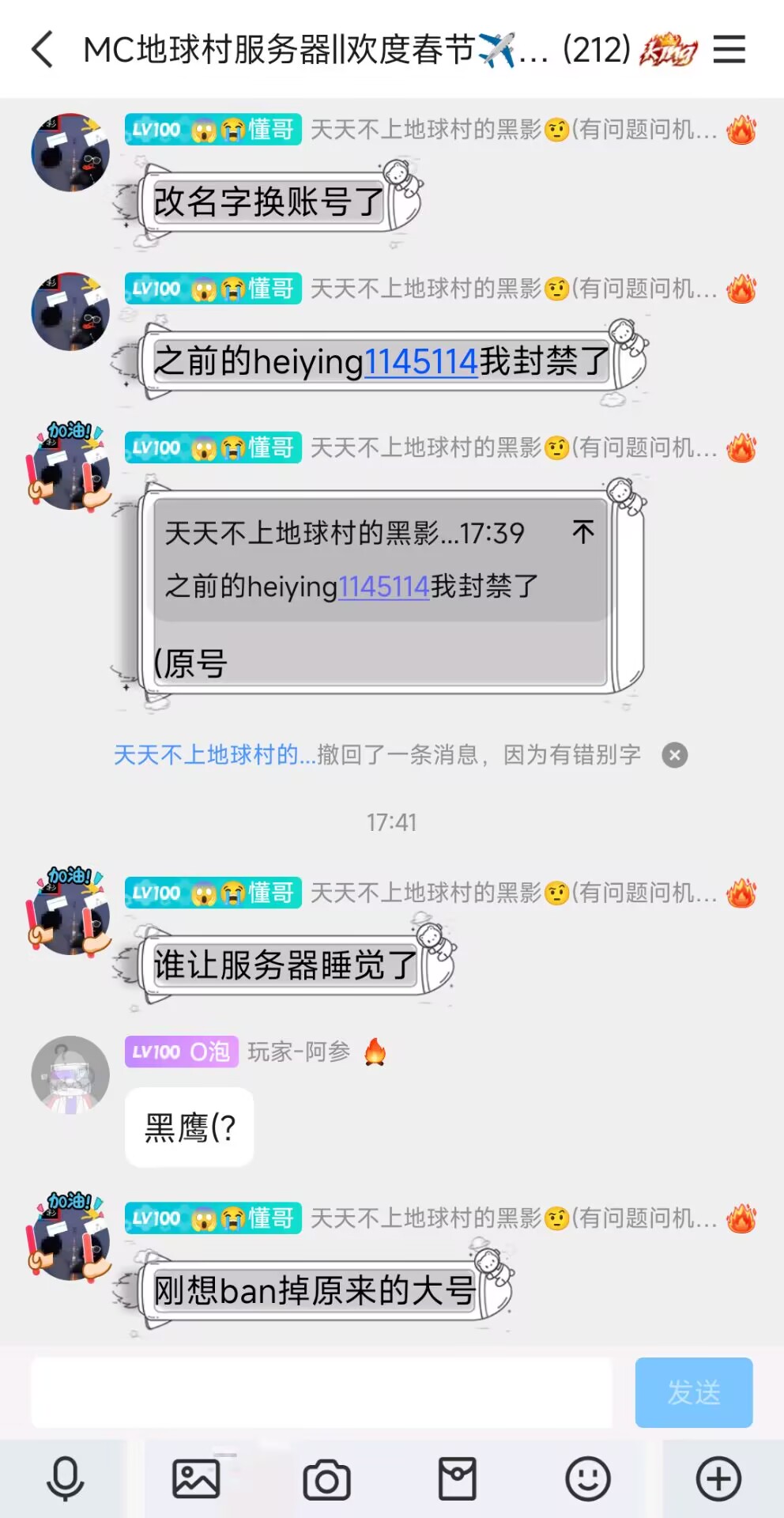
Task: Open the group settings hamburger menu
Action: (729, 50)
